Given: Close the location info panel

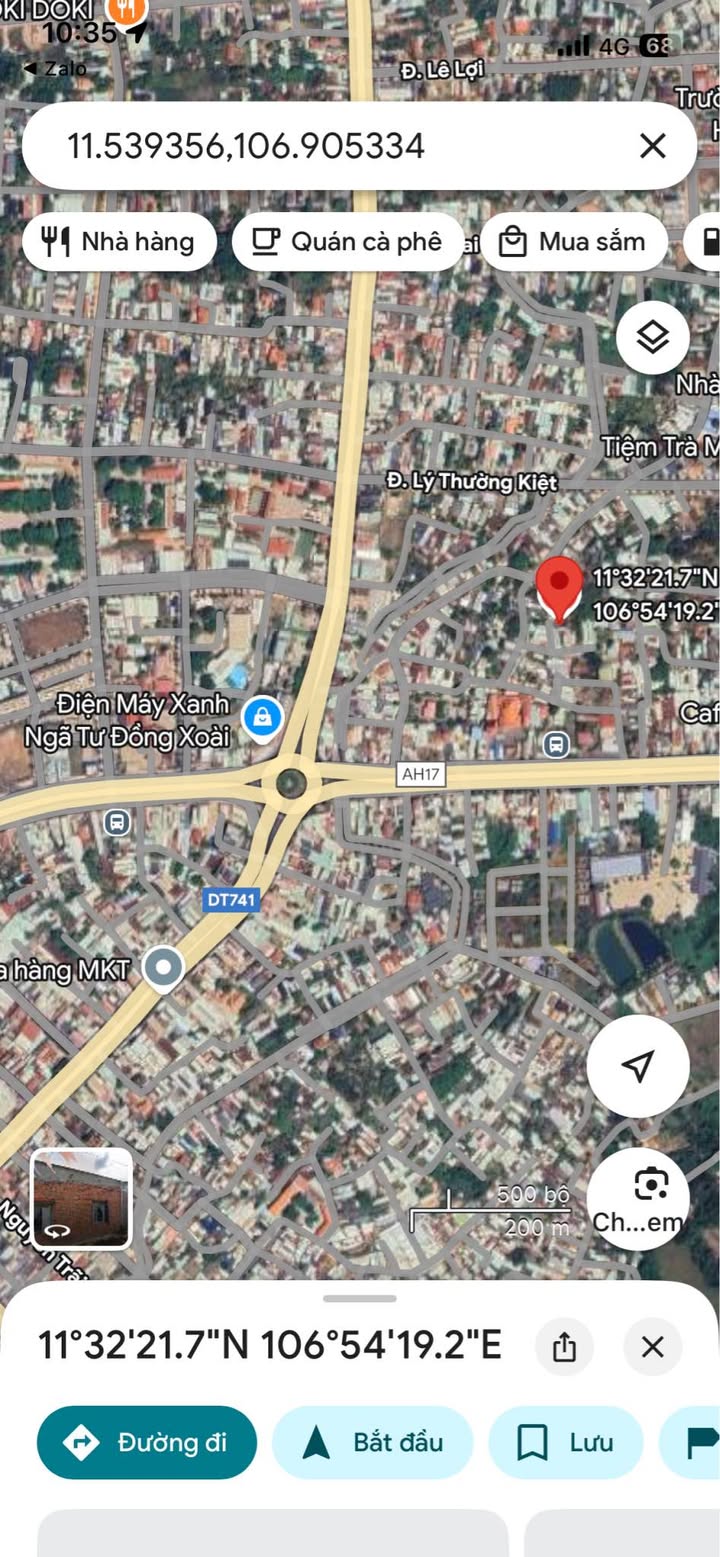Looking at the screenshot, I should (652, 1347).
